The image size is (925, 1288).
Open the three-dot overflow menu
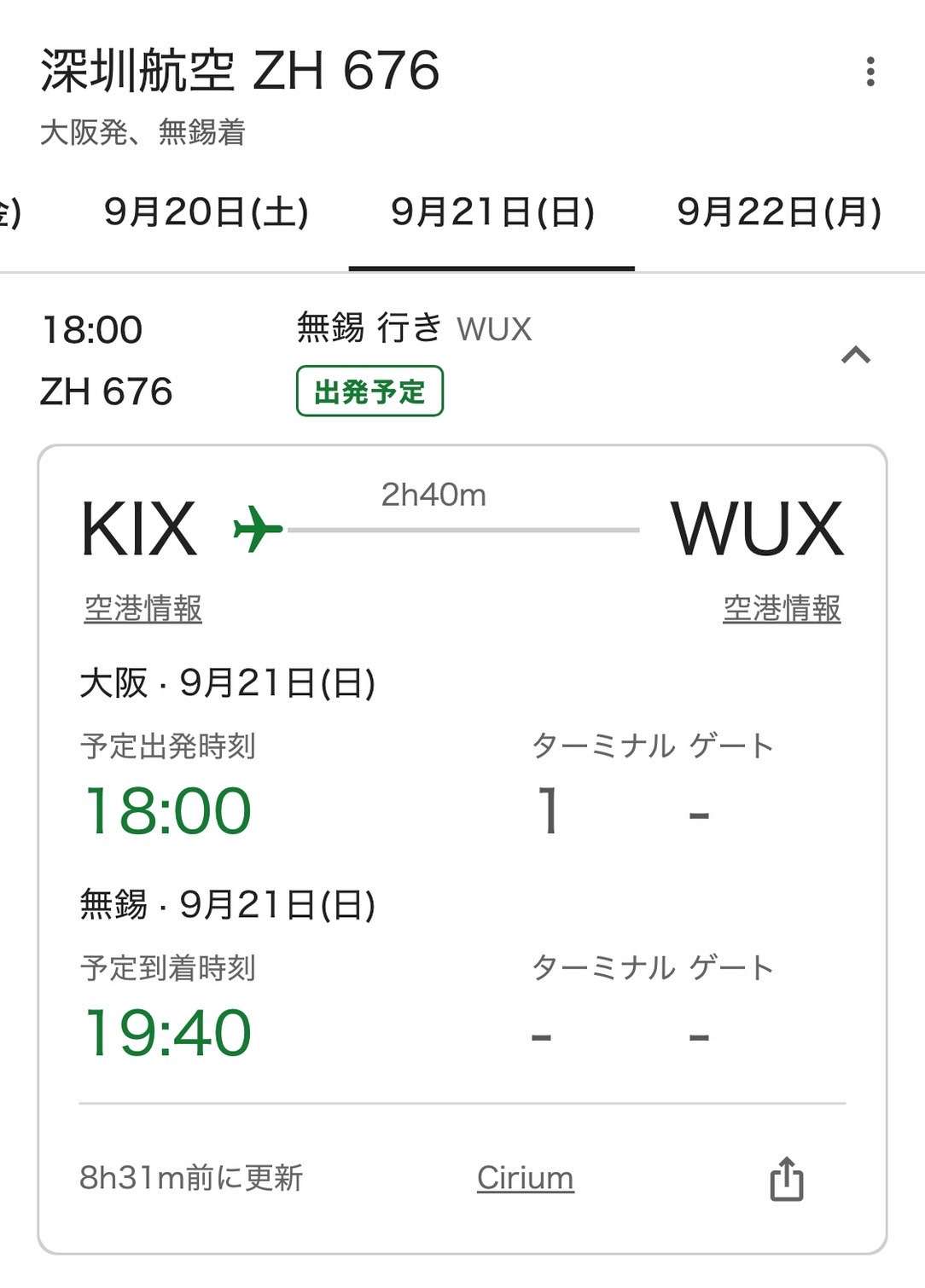[870, 72]
